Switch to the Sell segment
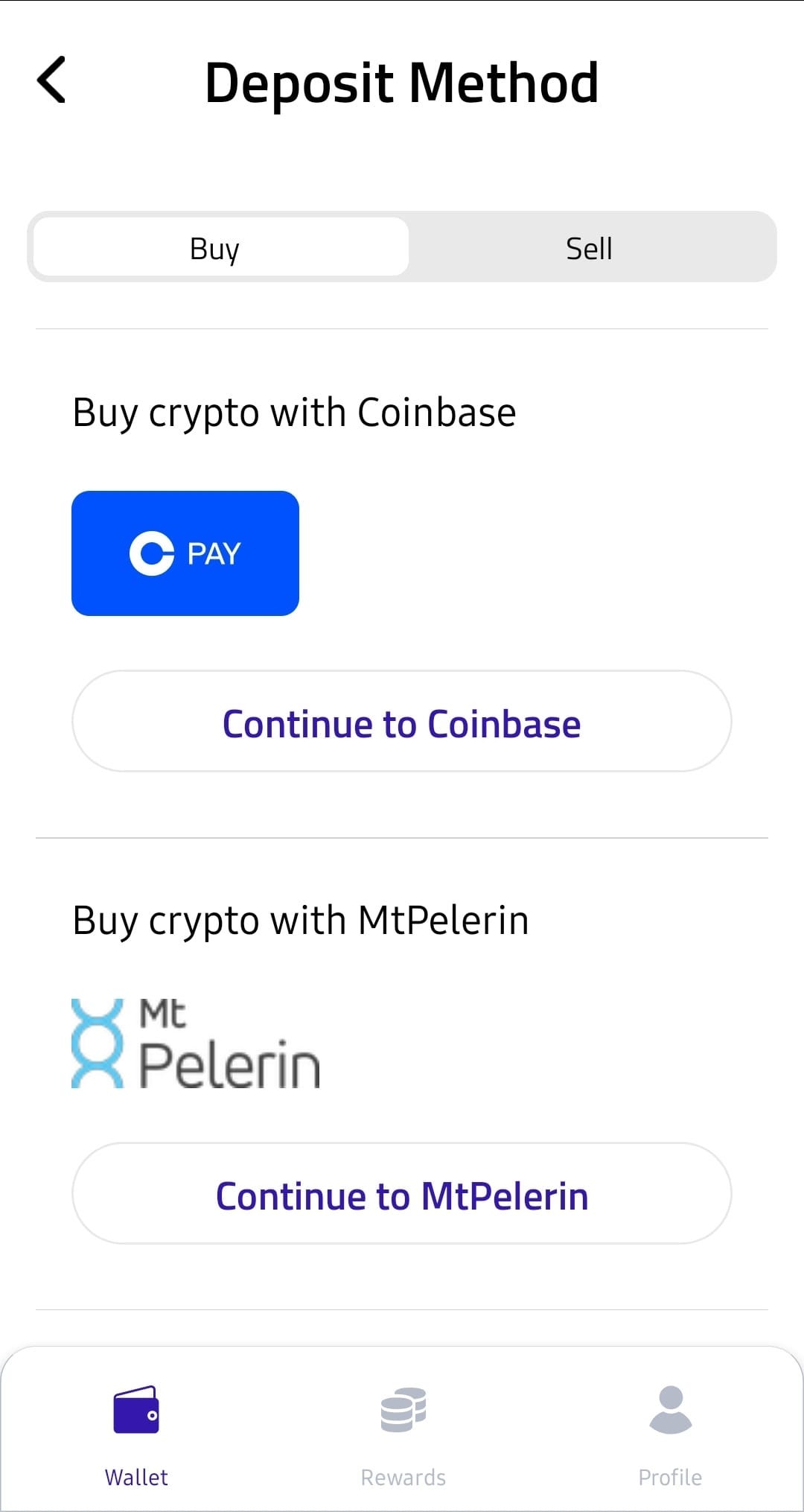The width and height of the screenshot is (804, 1512). coord(589,248)
